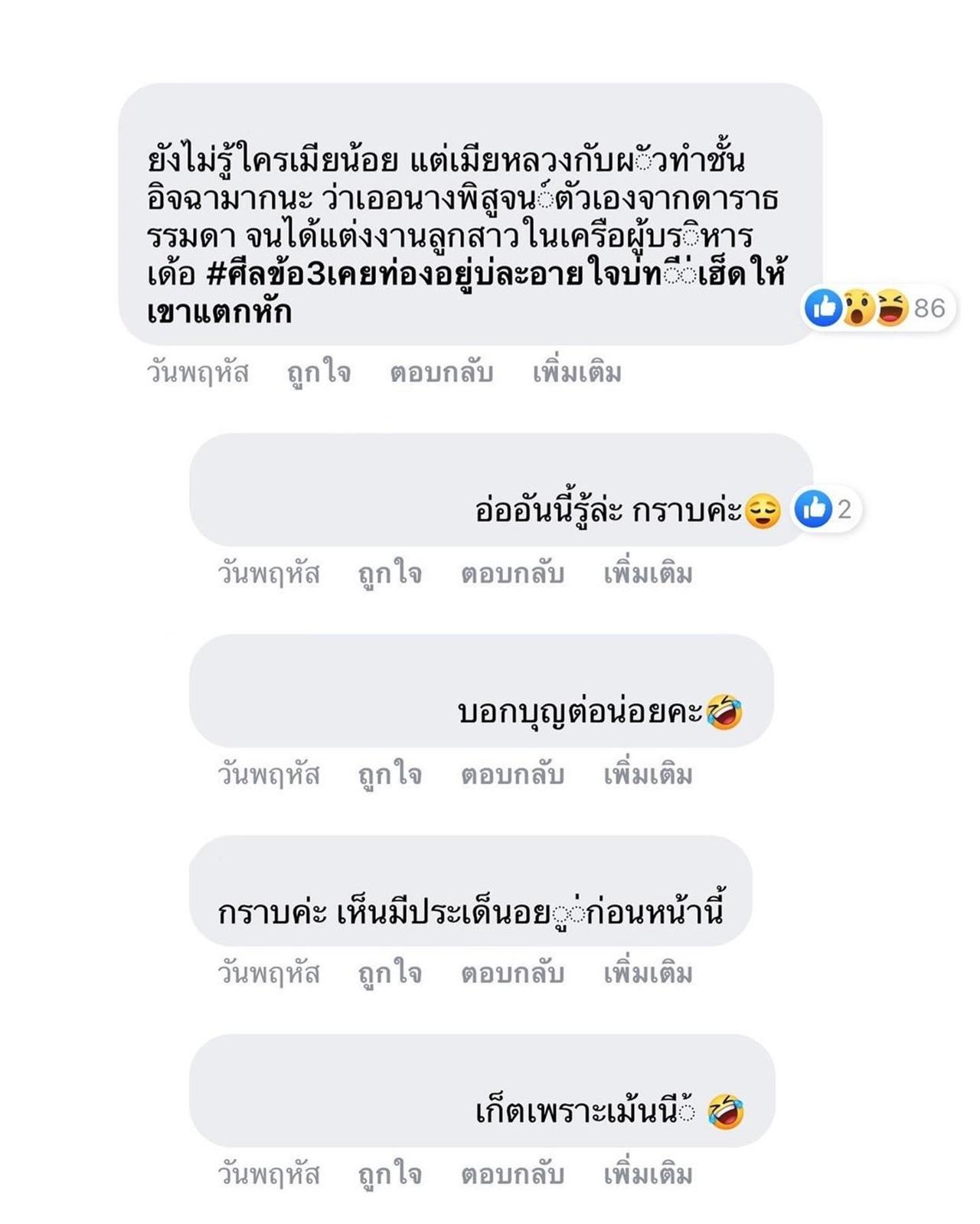This screenshot has height=1224, width=980.
Task: Open เพิ่มเติม under อ่ออันนี้รู้ล่ะ reply
Action: [x=648, y=573]
